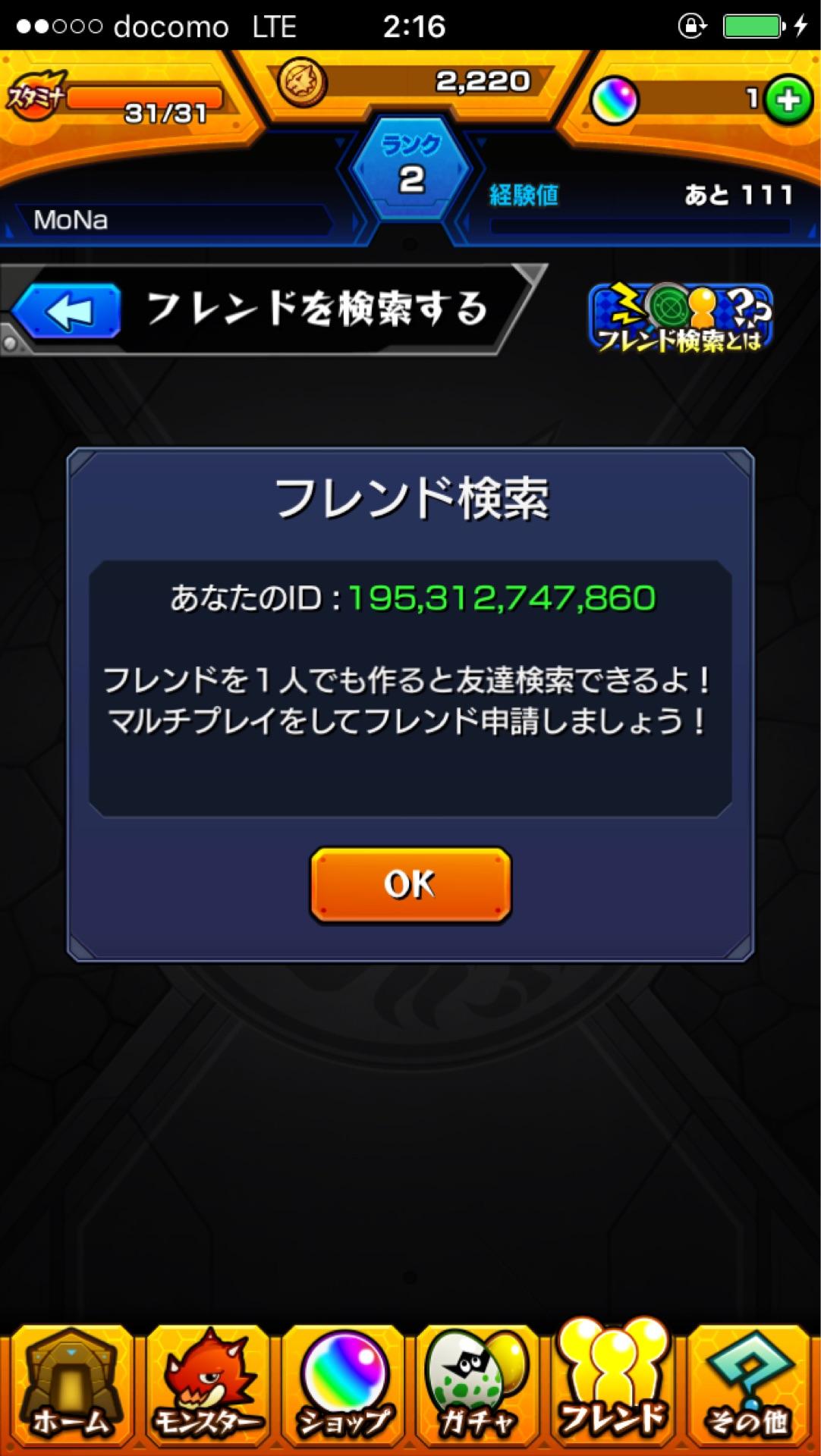Open the ガチャ tab

click(x=478, y=1388)
